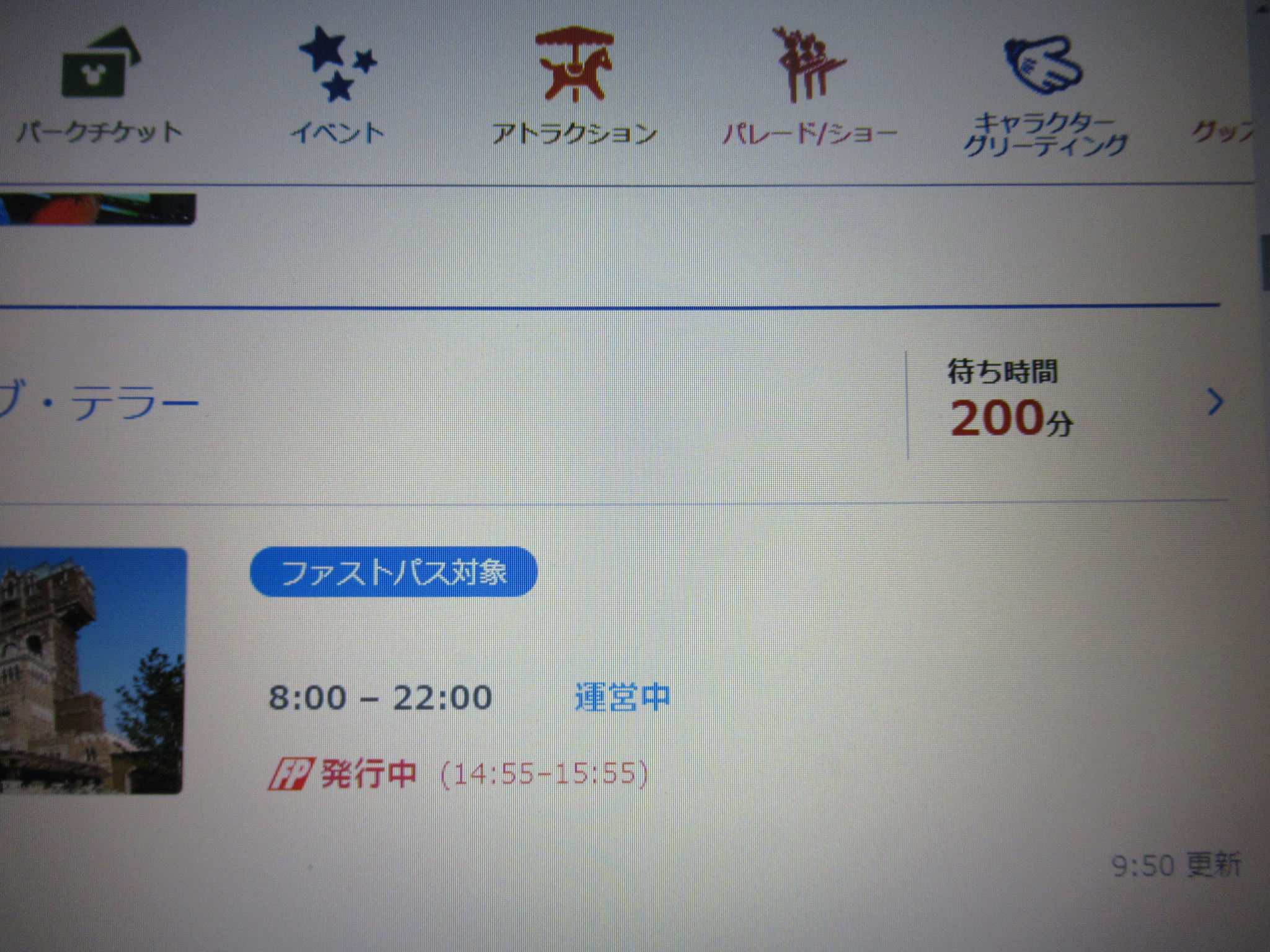Open キャラクターグリーティング section
Screen dimensions: 1270x952
(x=1045, y=93)
